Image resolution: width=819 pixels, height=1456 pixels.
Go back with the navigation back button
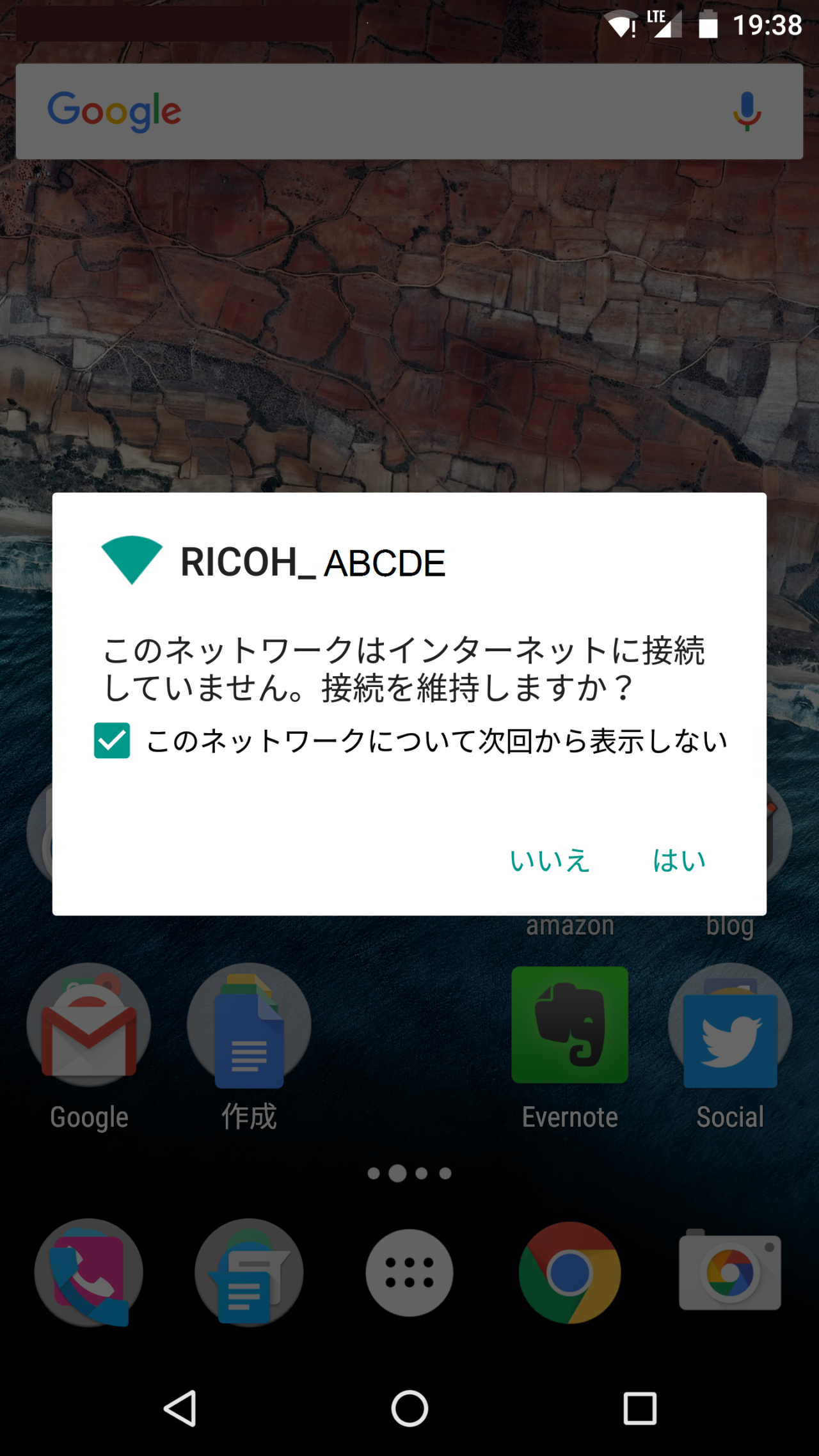click(180, 1408)
